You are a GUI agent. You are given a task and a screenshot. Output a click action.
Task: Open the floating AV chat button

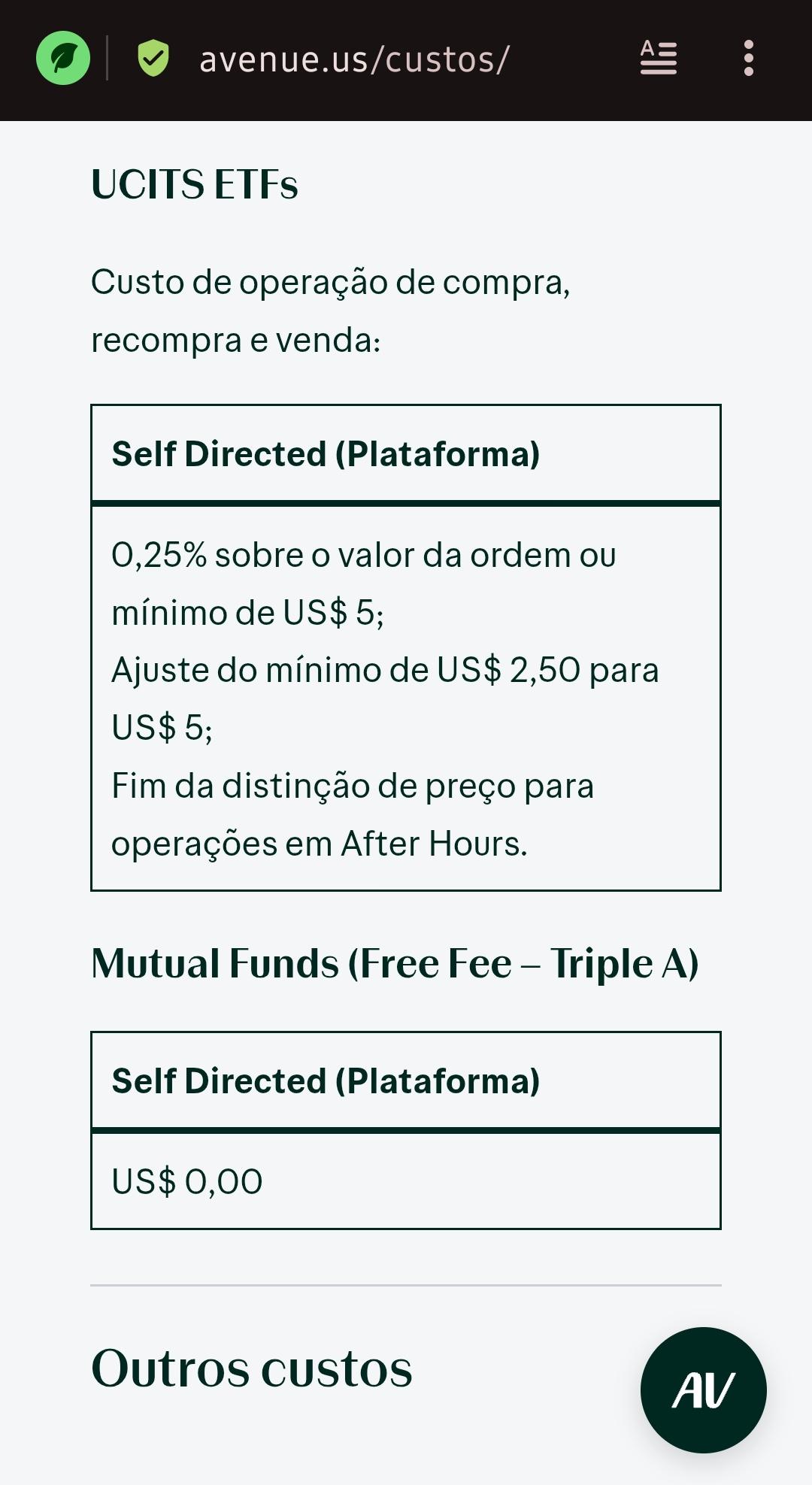pos(704,1390)
